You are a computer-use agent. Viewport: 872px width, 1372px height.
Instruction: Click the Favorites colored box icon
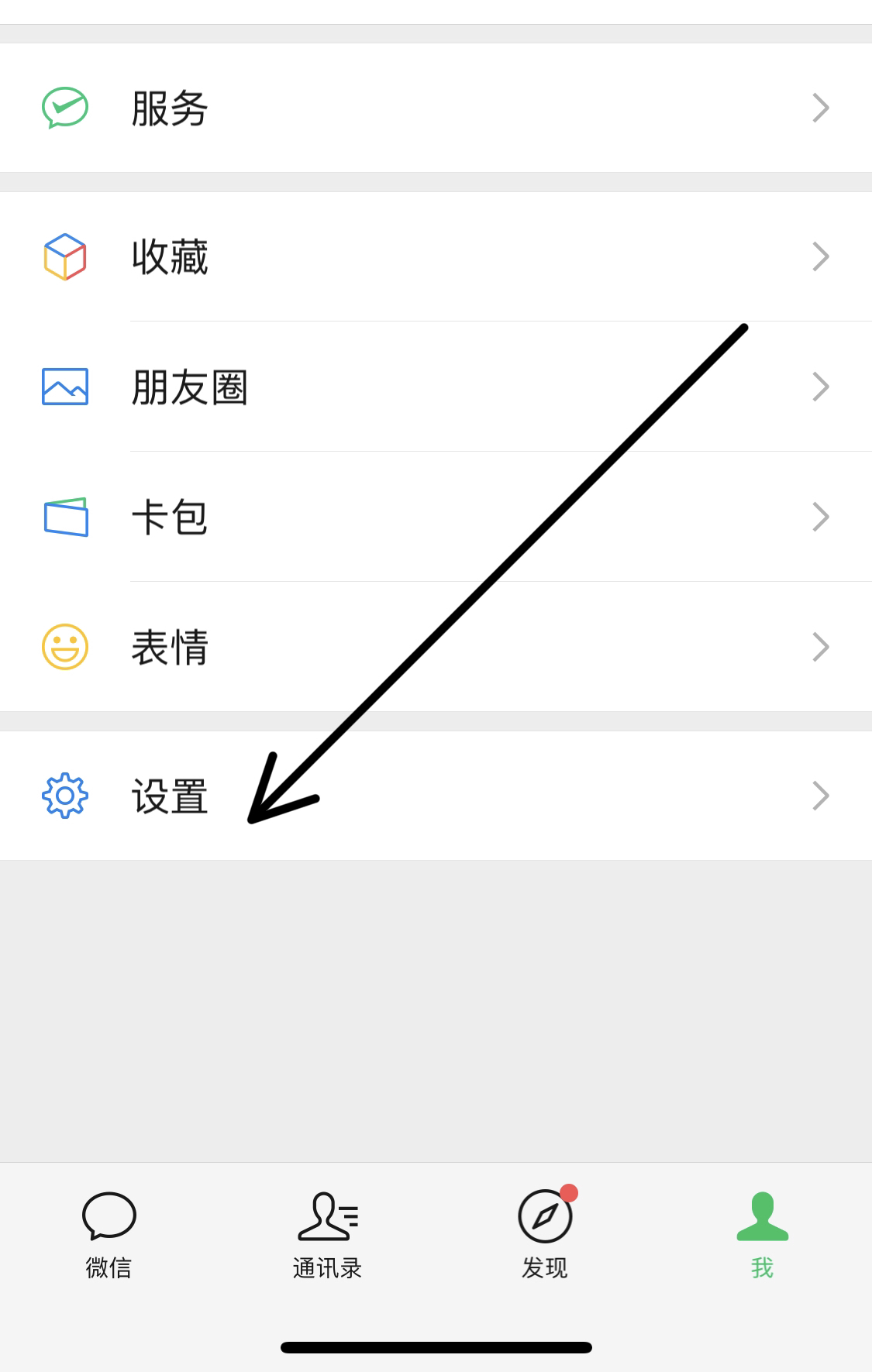click(x=65, y=256)
